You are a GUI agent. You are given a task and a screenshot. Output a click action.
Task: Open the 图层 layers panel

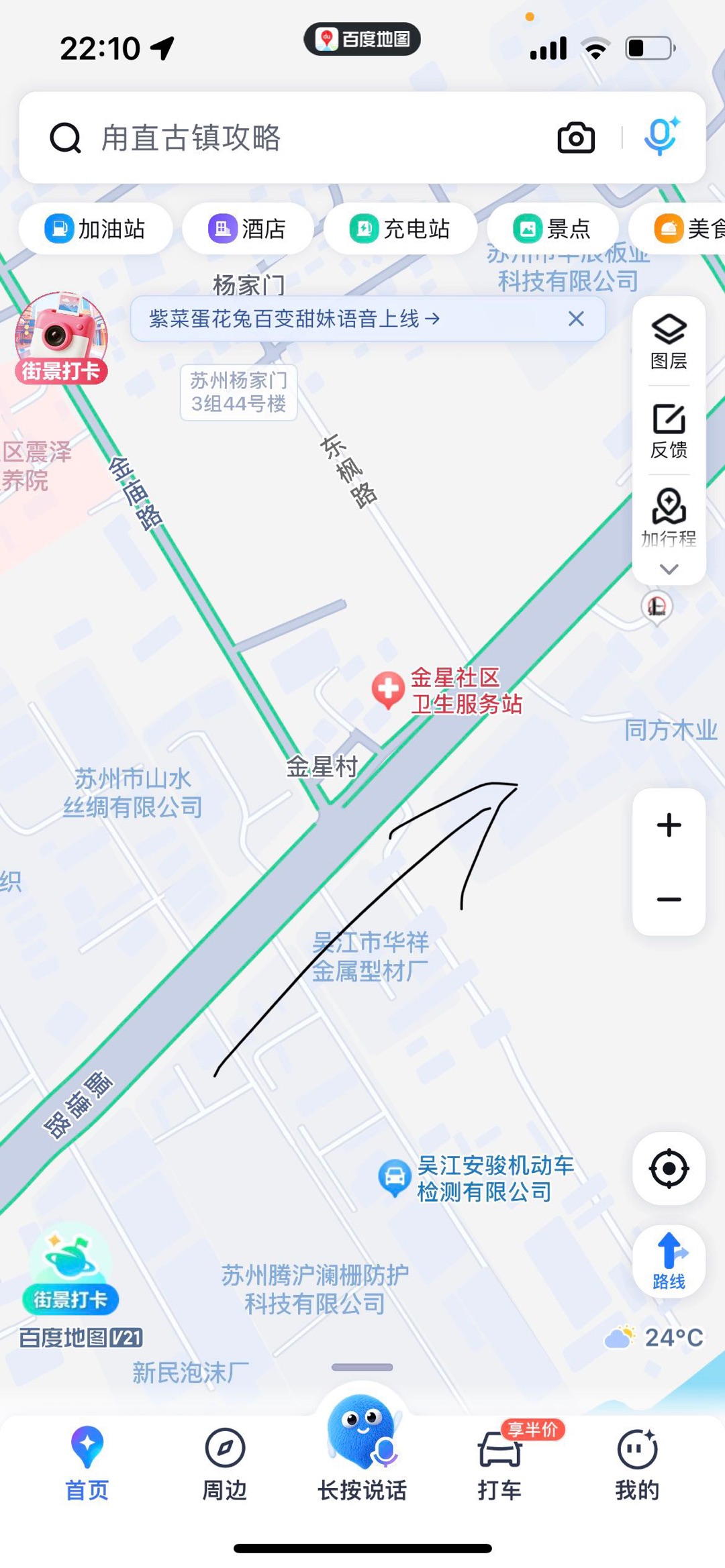(x=669, y=342)
